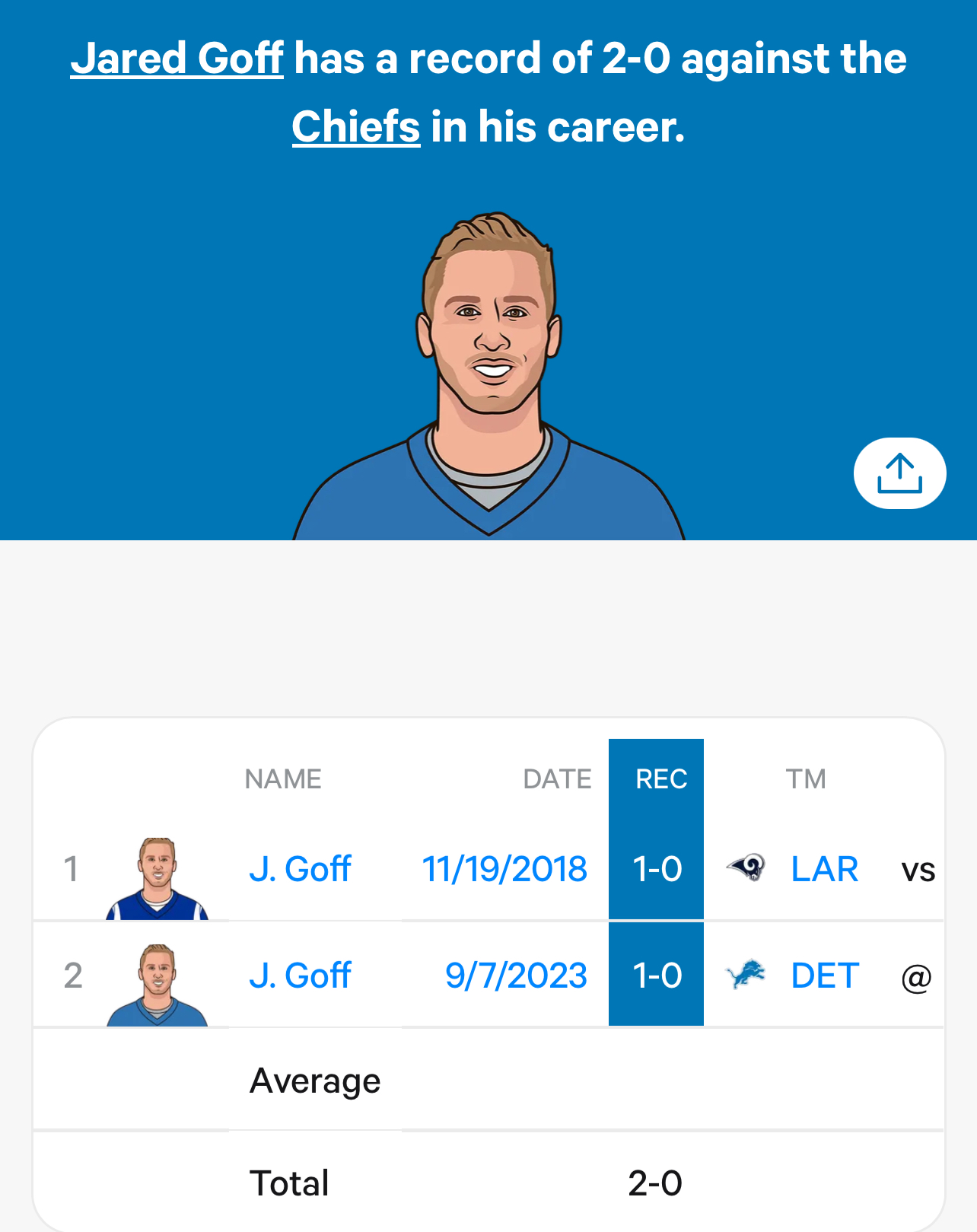View the DET team page
977x1232 pixels.
click(x=825, y=976)
